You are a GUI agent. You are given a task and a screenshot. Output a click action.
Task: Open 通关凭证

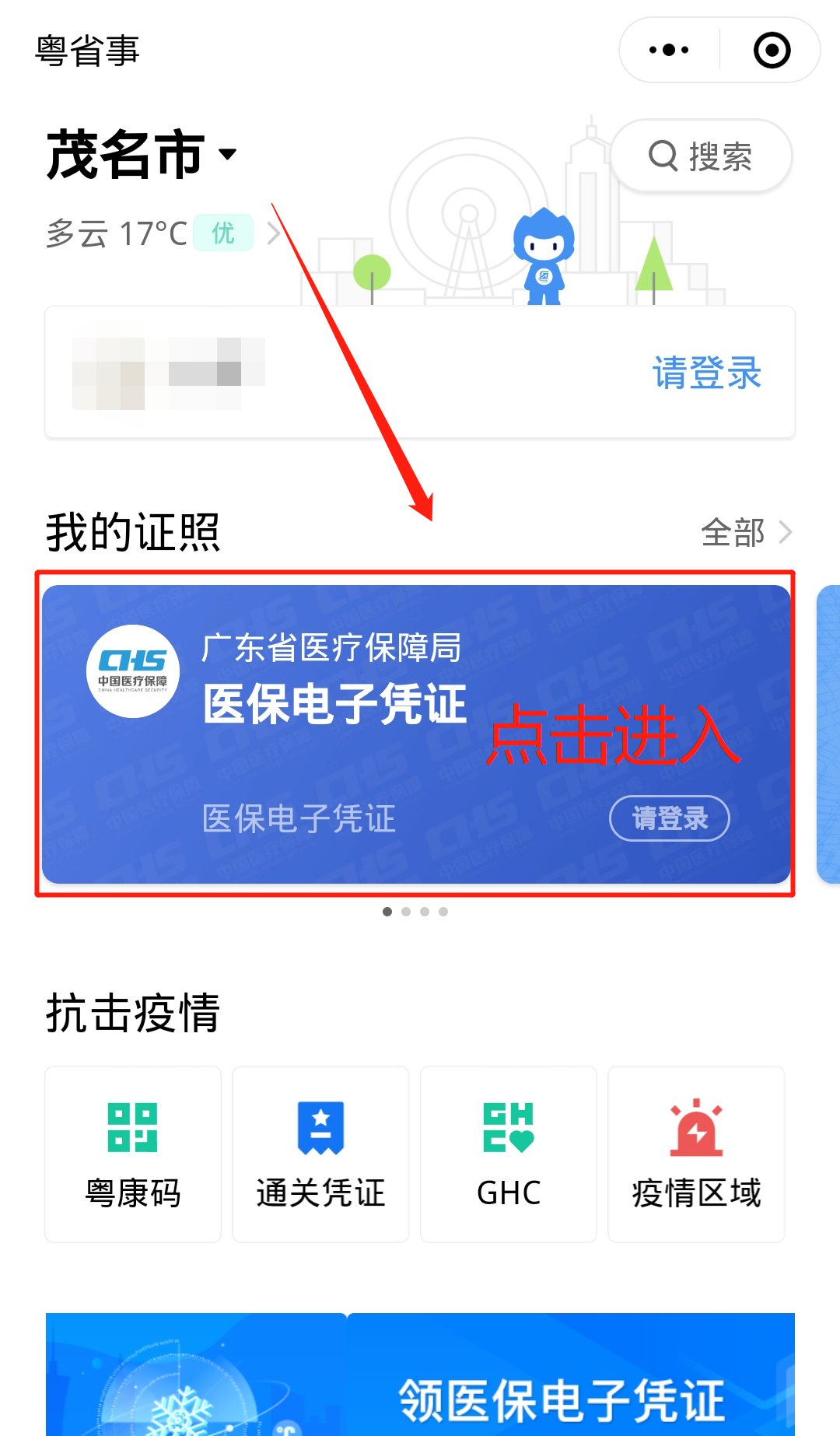point(320,1154)
